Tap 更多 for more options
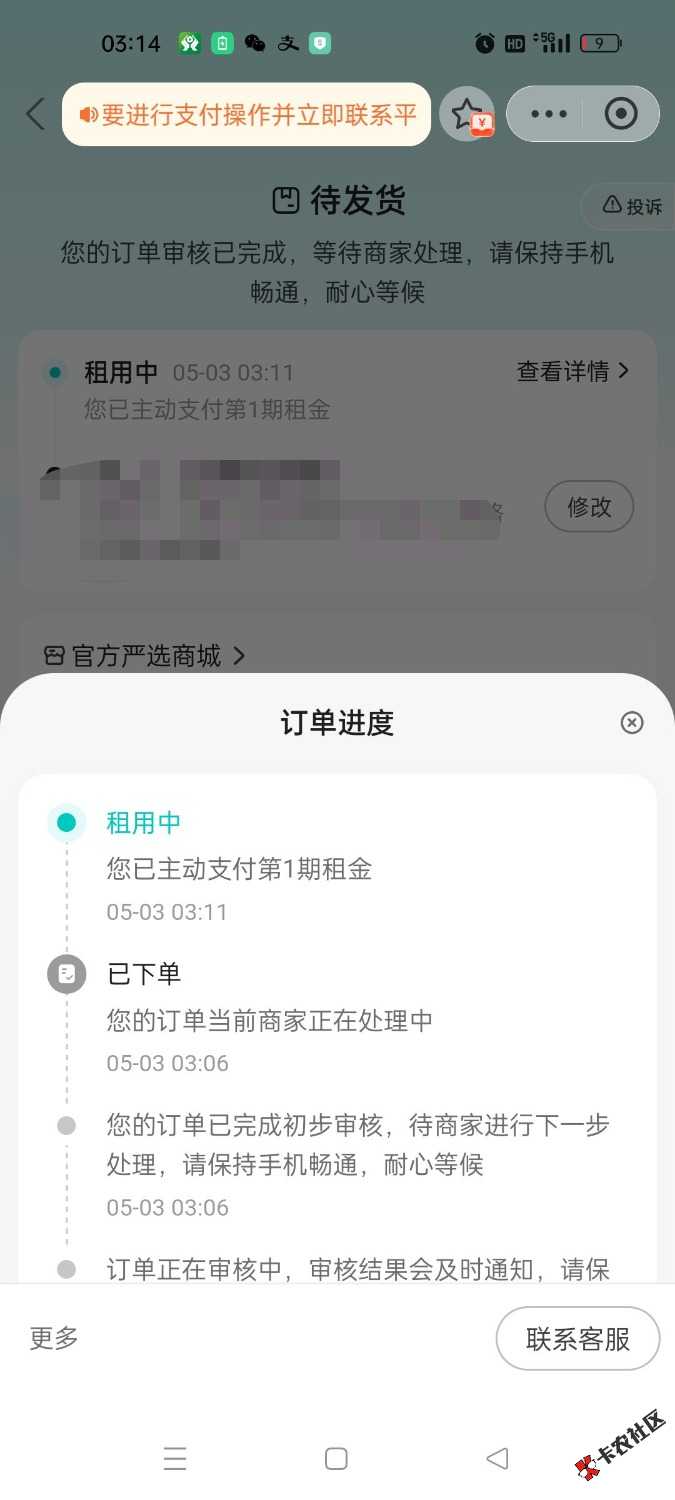Screen dimensions: 675x1500 [54, 1338]
